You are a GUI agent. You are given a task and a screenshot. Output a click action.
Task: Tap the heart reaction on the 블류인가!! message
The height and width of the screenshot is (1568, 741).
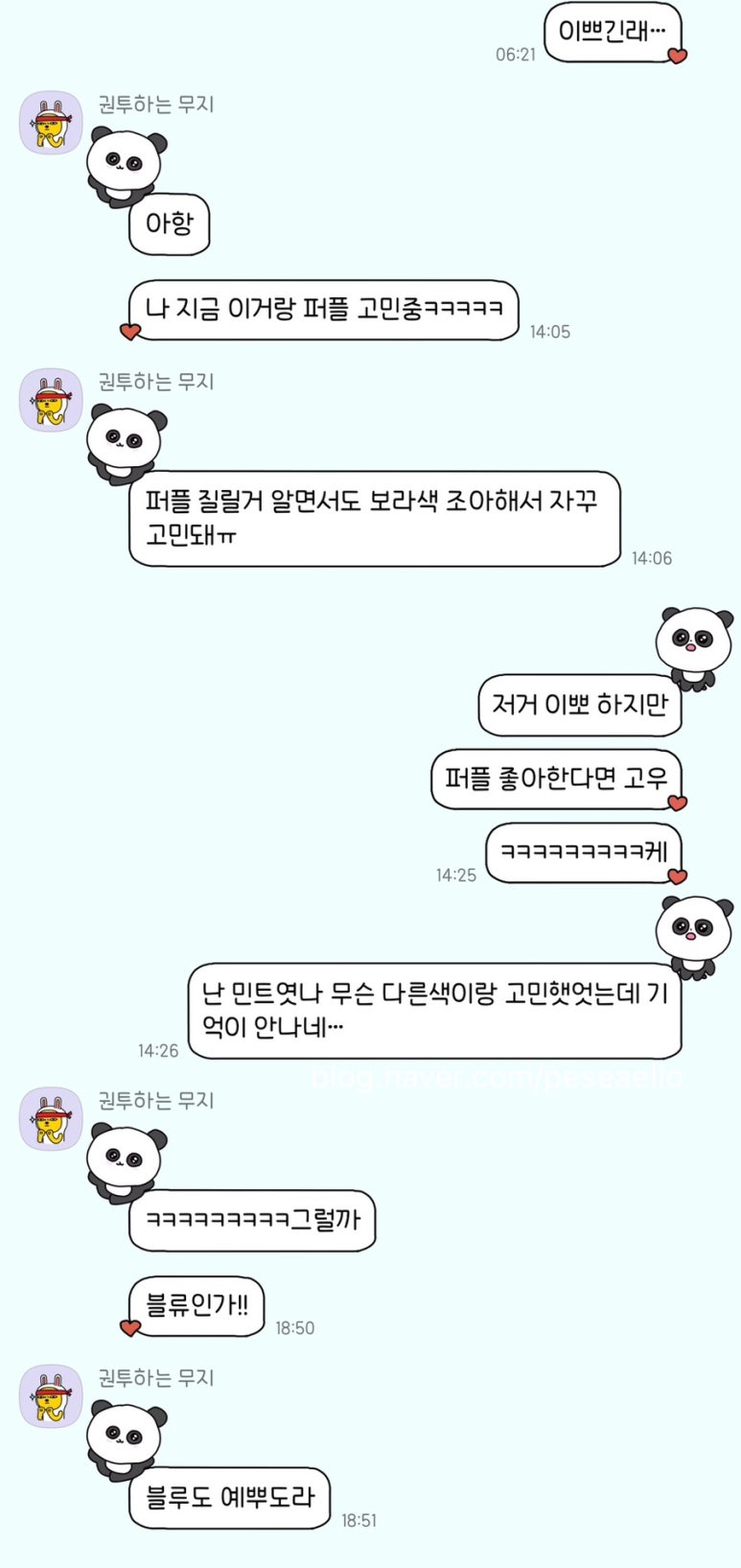(130, 1327)
